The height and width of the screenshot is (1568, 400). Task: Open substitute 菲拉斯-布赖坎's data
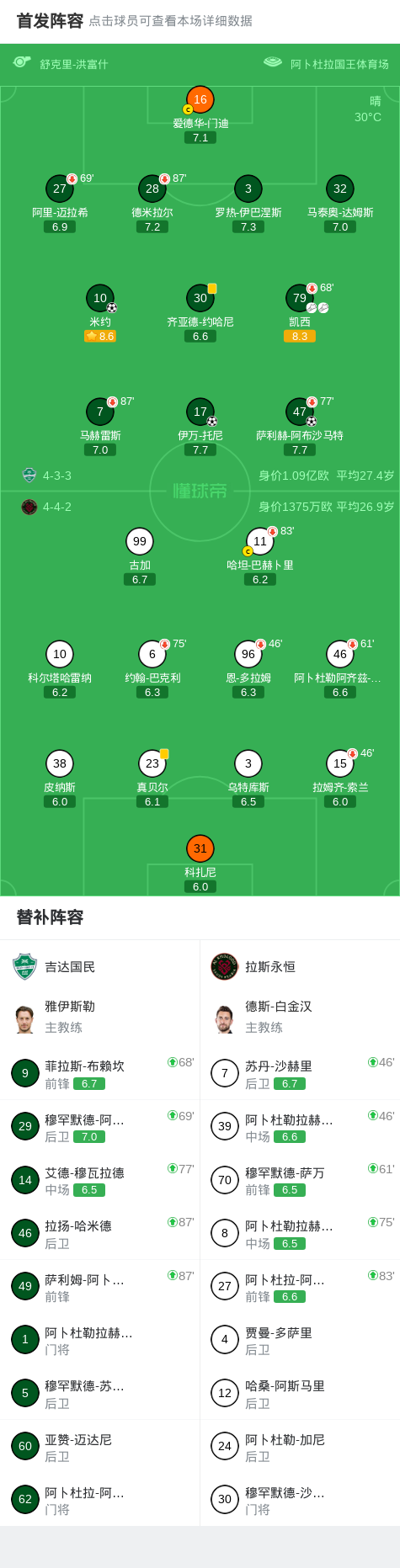pyautogui.click(x=100, y=1073)
